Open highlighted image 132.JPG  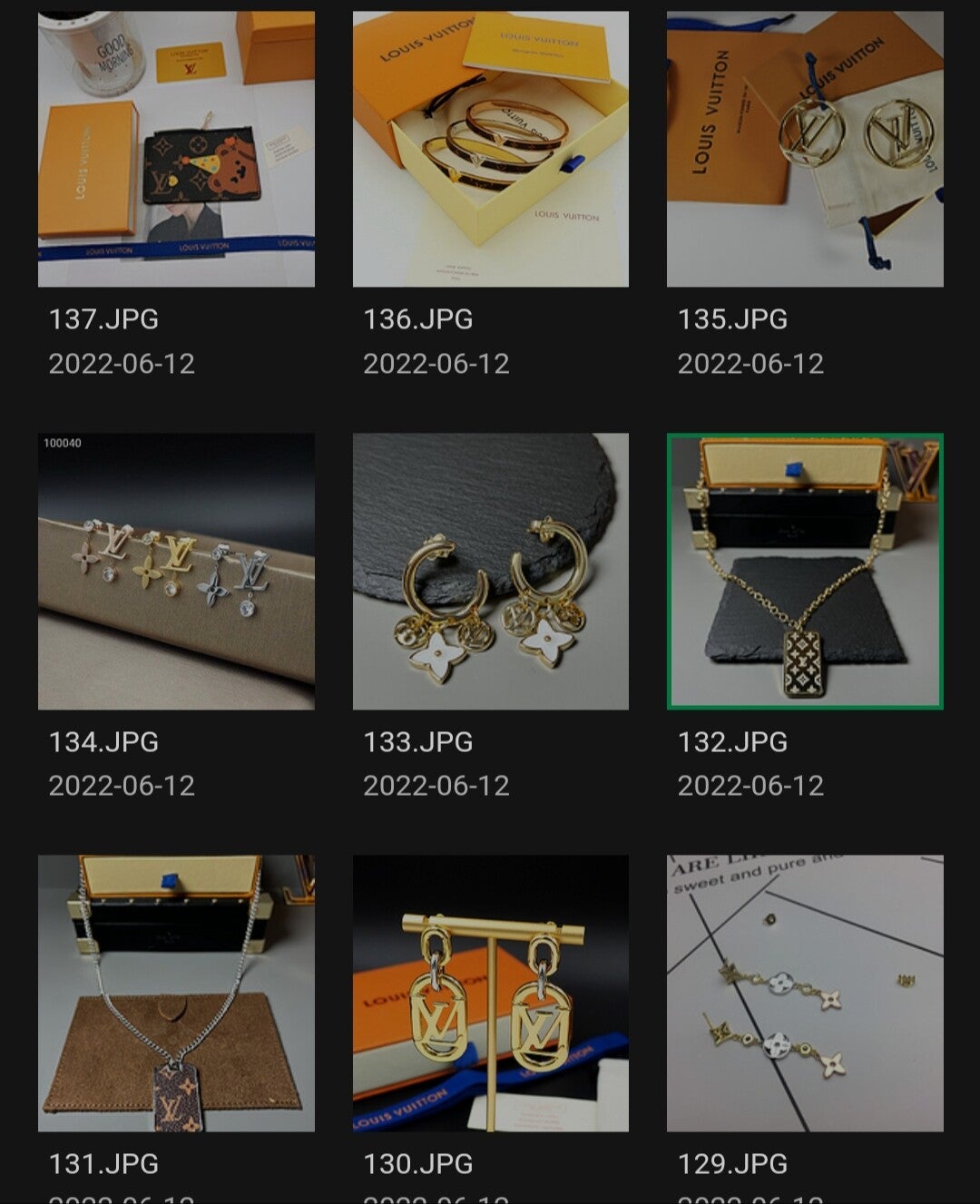805,571
